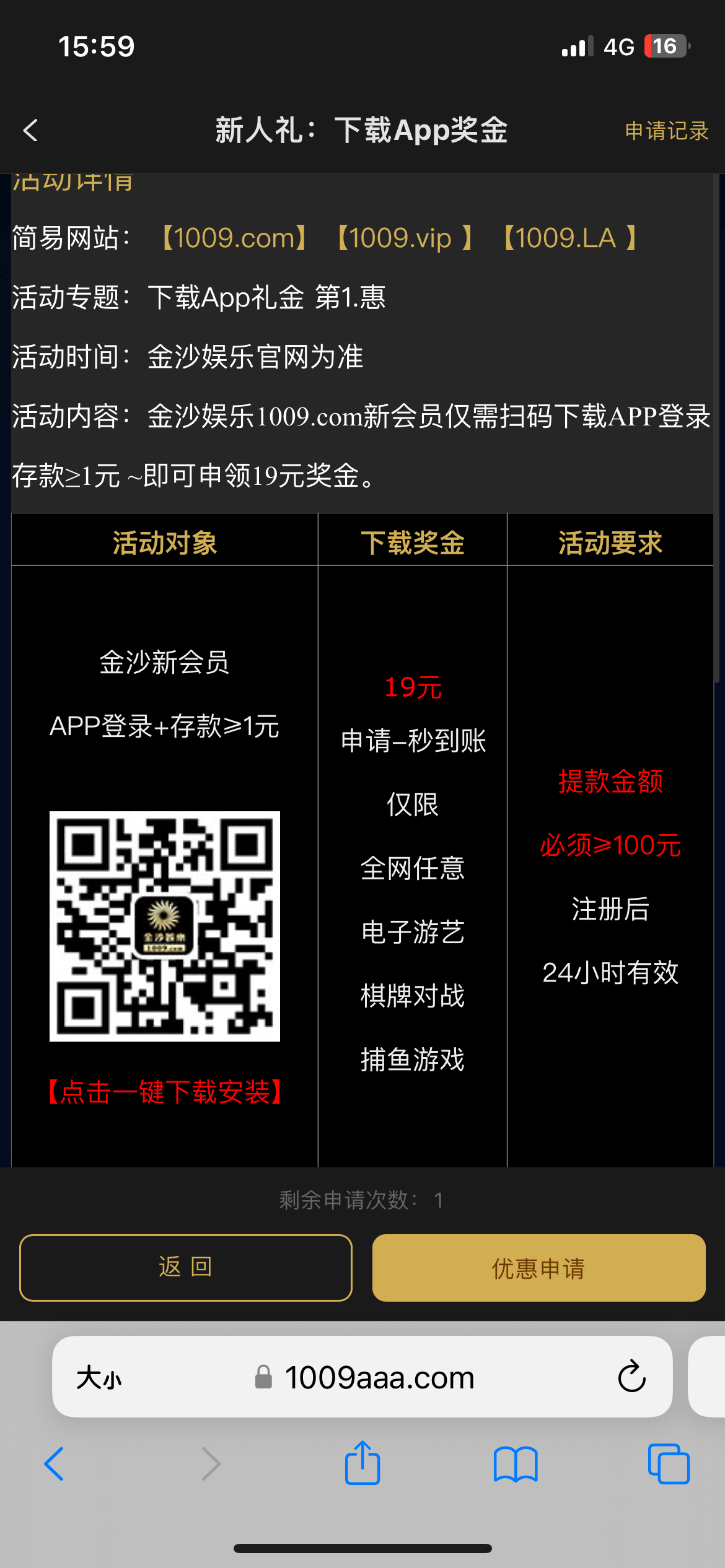Tap 点击一键下载安装 download link
Screen dimensions: 725x1568
point(165,1092)
